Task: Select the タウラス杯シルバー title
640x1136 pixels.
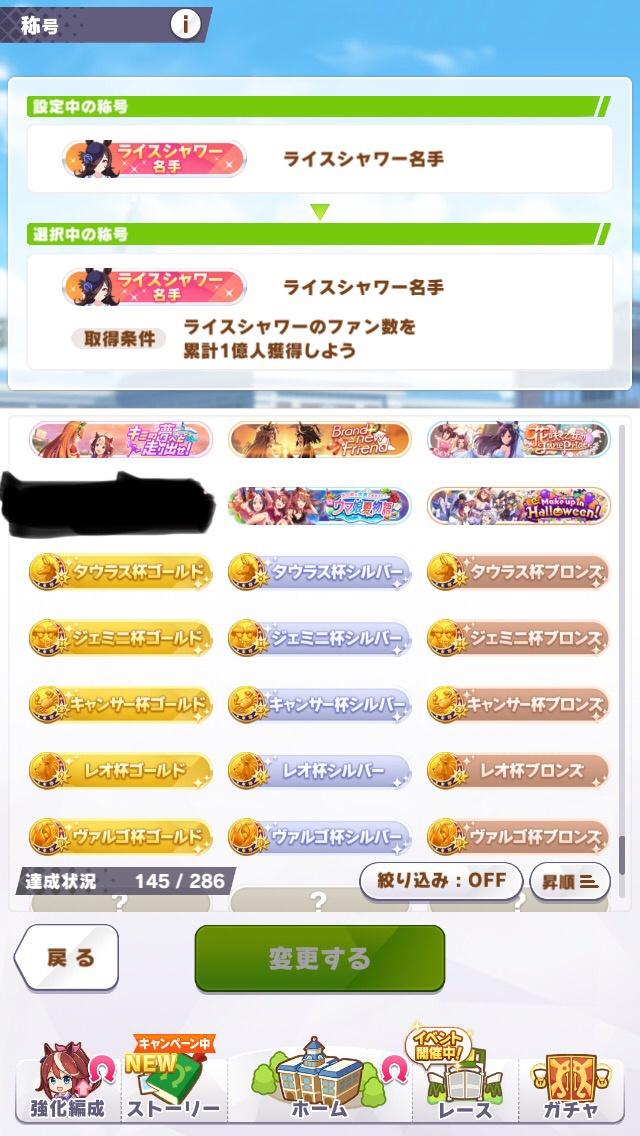Action: 319,572
